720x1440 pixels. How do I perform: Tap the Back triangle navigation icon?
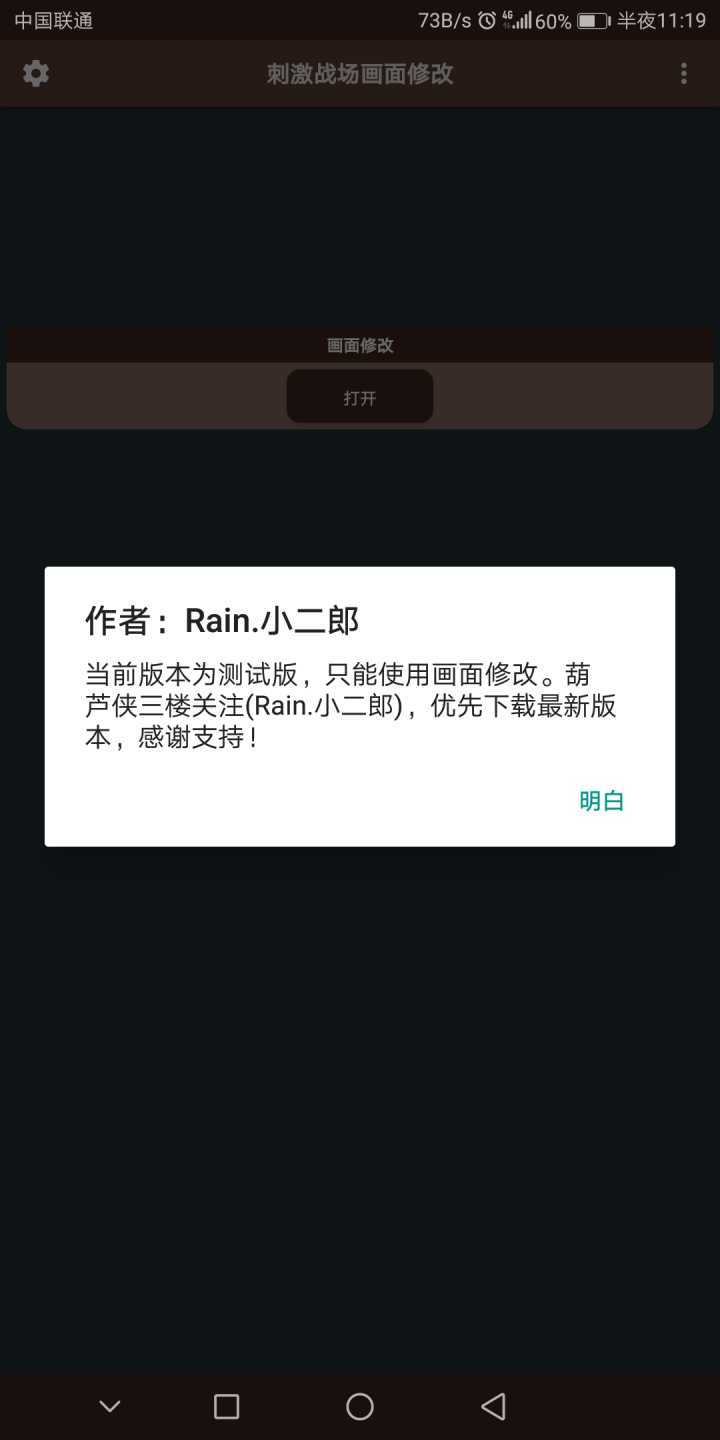pyautogui.click(x=493, y=1405)
